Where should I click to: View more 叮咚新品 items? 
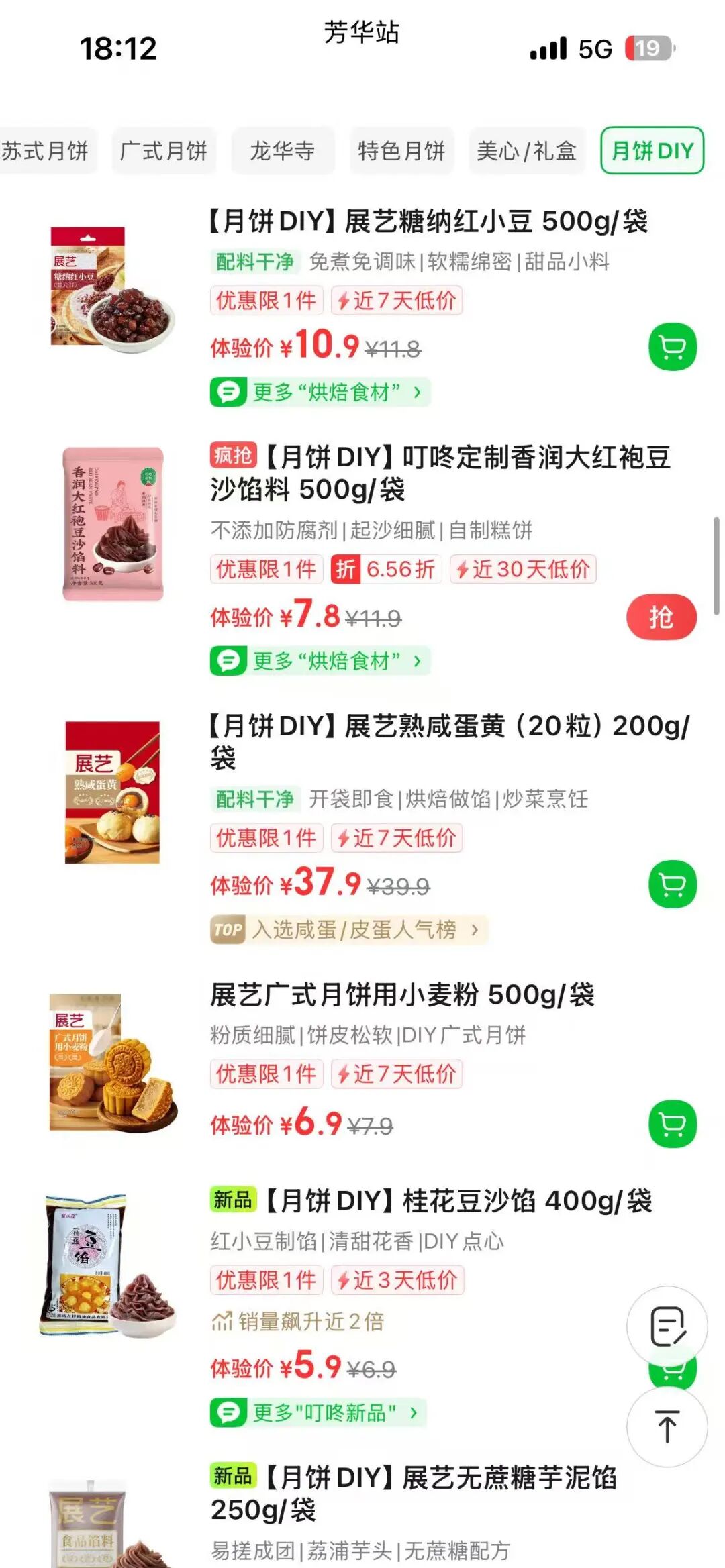318,1412
